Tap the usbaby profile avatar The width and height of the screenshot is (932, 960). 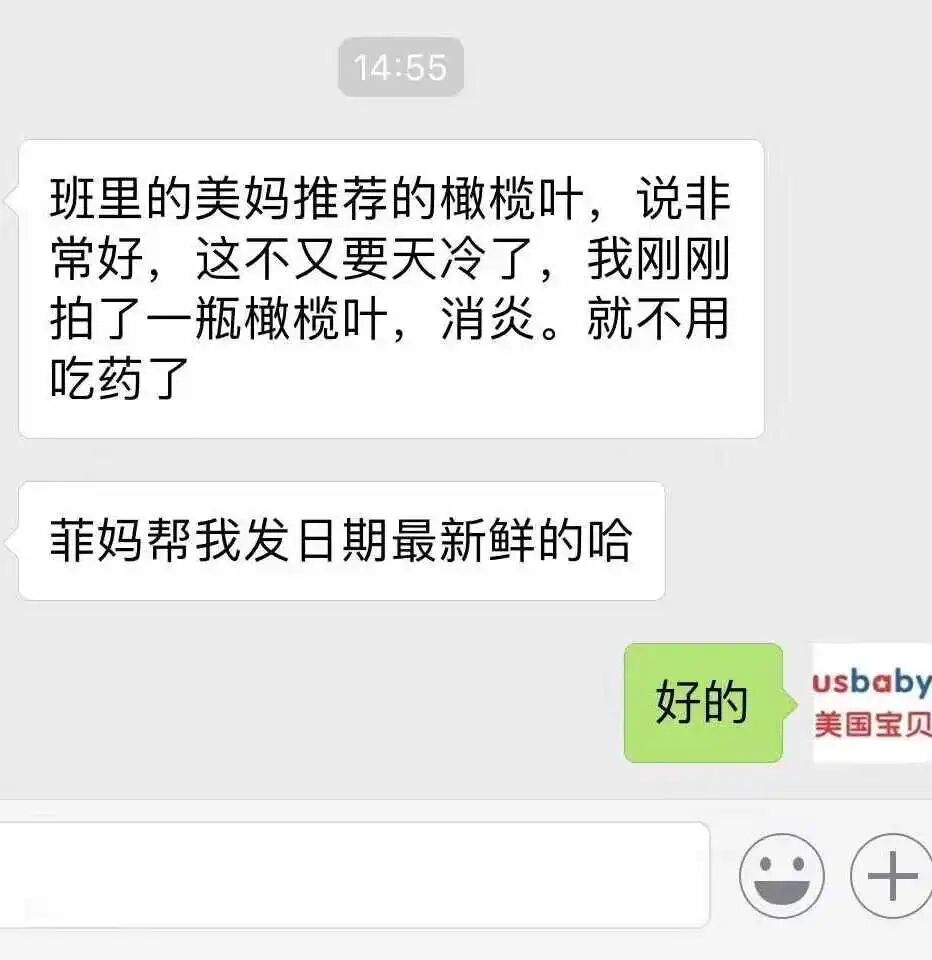point(872,703)
